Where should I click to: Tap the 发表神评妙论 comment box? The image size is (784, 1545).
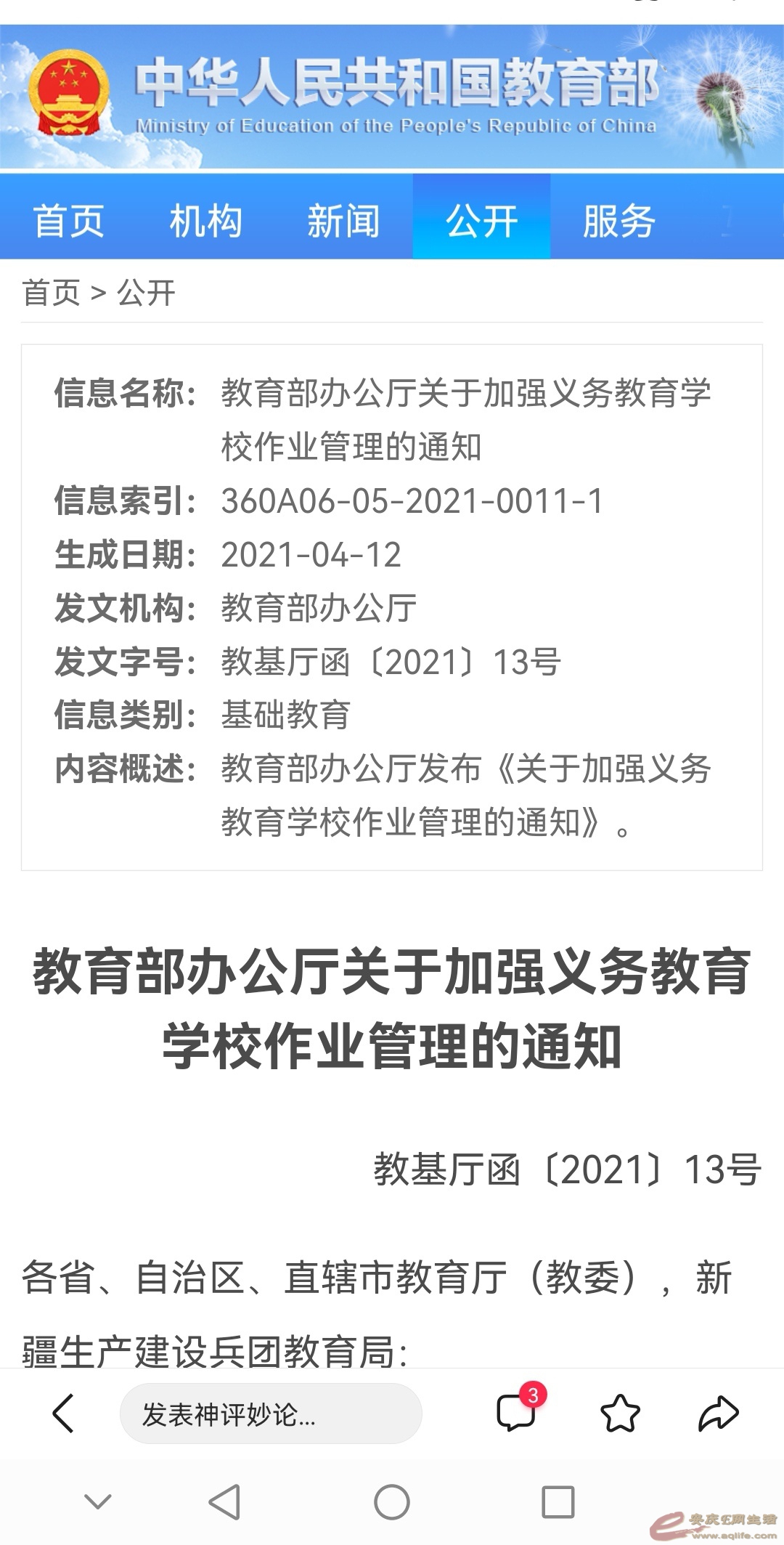tap(270, 1414)
